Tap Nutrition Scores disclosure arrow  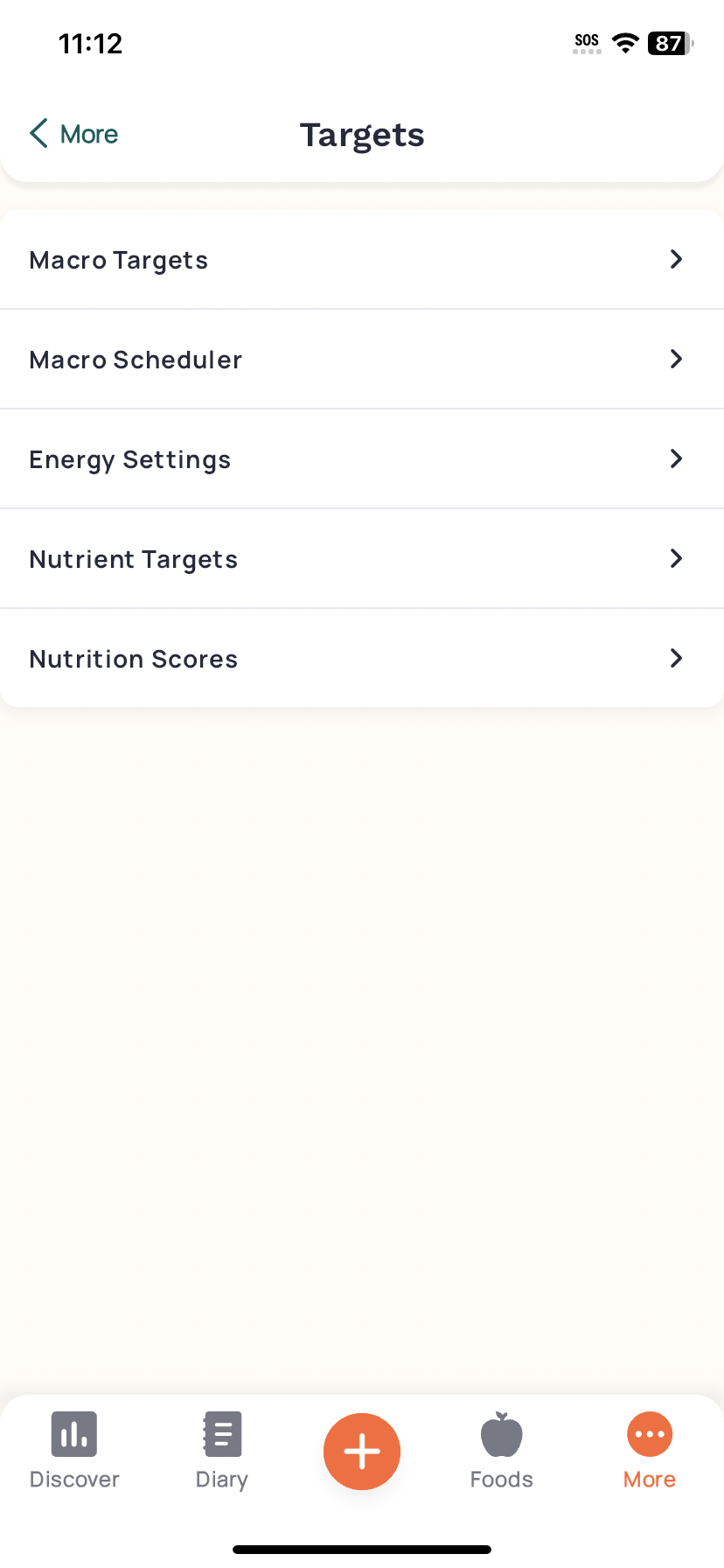click(675, 658)
